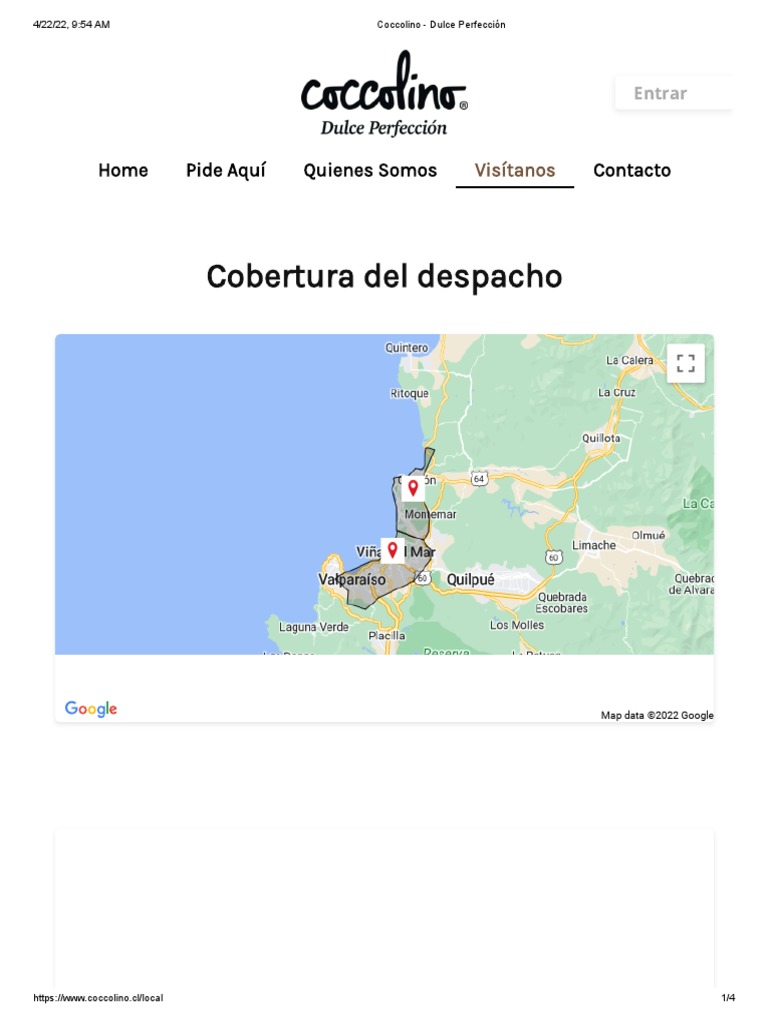Tap the map pin near Montemar
This screenshot has height=1024, width=768.
click(413, 487)
